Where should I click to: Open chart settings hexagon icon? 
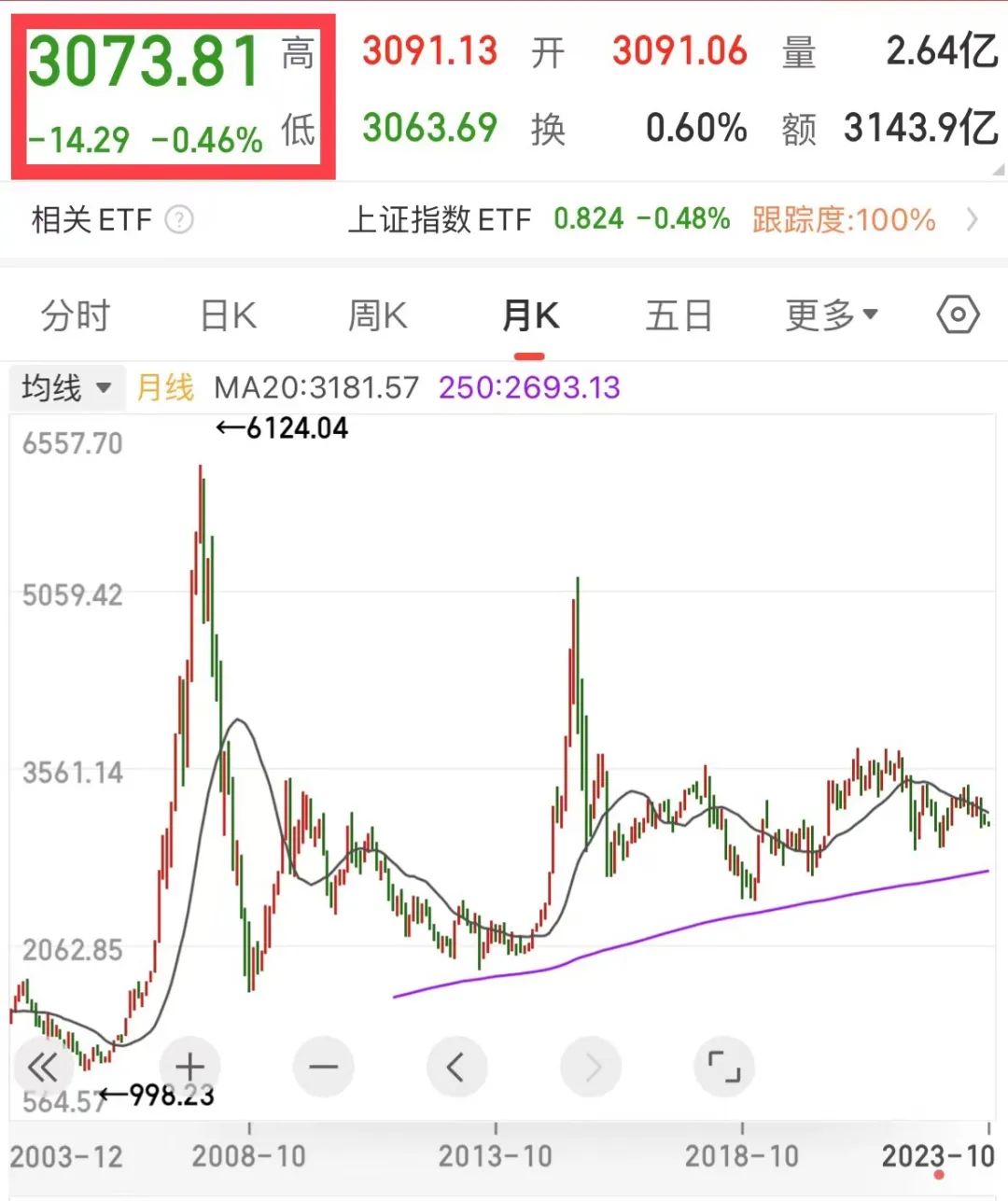coord(958,315)
